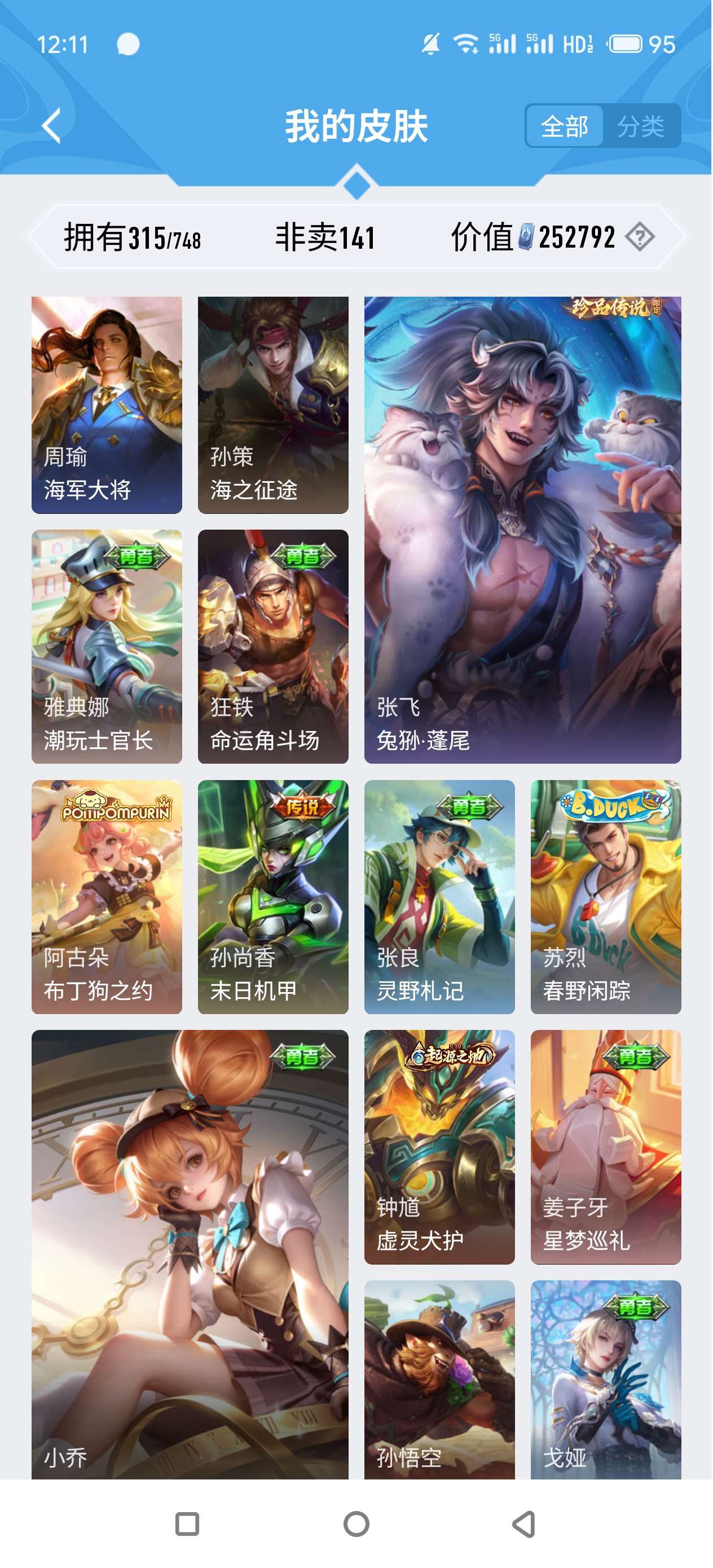
Task: Open 孙策 海之征途 skin card
Action: tap(273, 405)
